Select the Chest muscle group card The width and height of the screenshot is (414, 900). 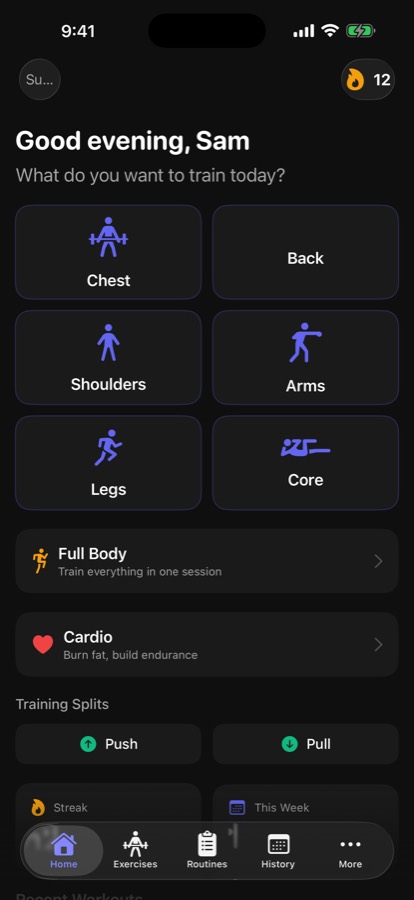point(109,252)
